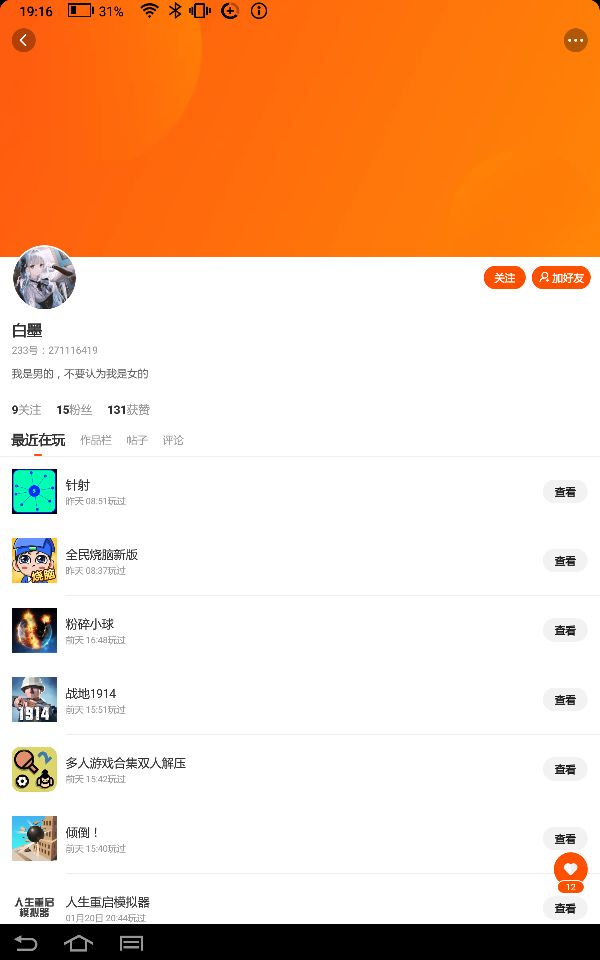The width and height of the screenshot is (600, 960).
Task: Tap 查看 for 粉碎小球
Action: [564, 631]
